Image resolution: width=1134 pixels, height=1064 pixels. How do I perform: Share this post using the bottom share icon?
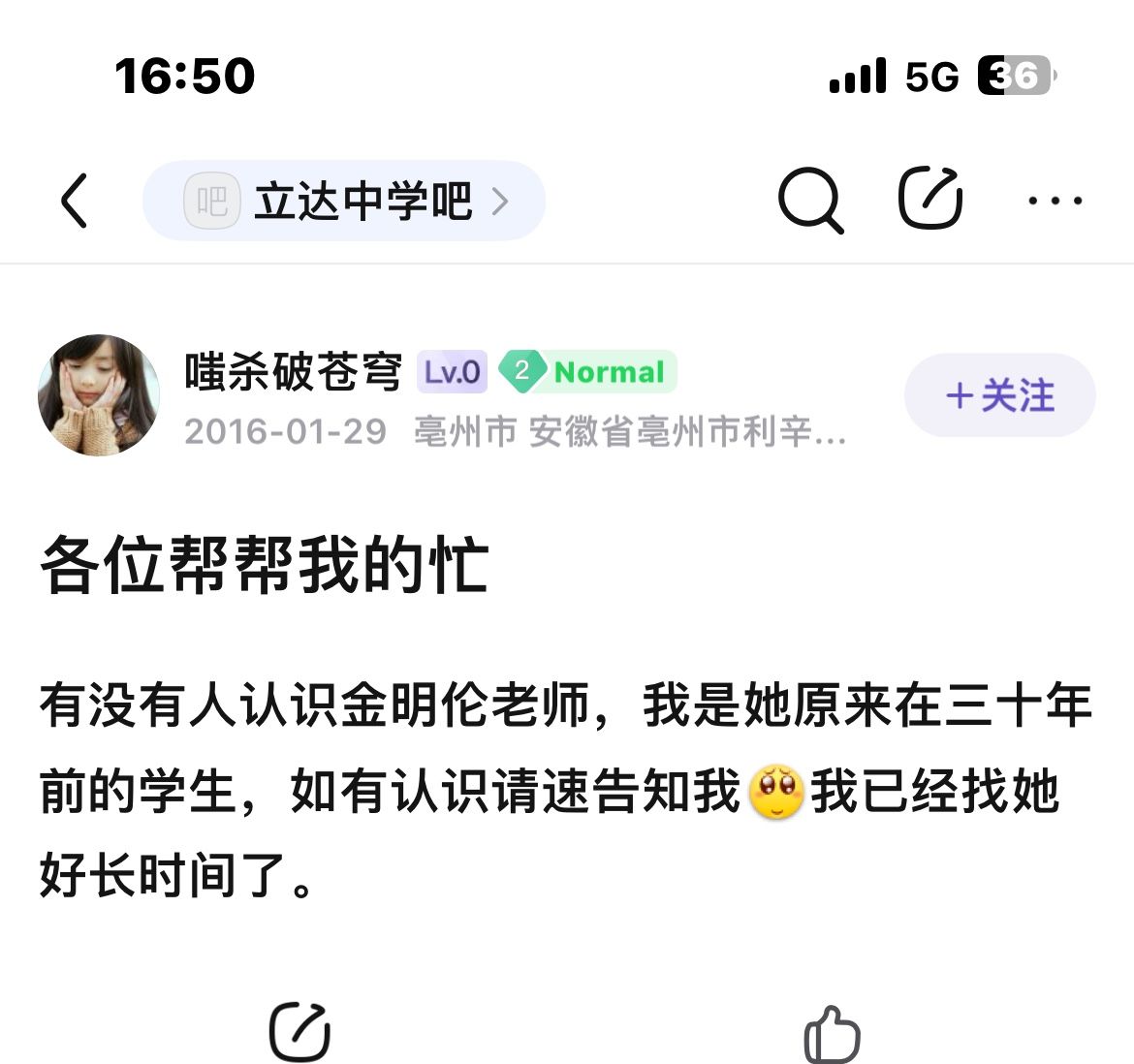tap(299, 1033)
